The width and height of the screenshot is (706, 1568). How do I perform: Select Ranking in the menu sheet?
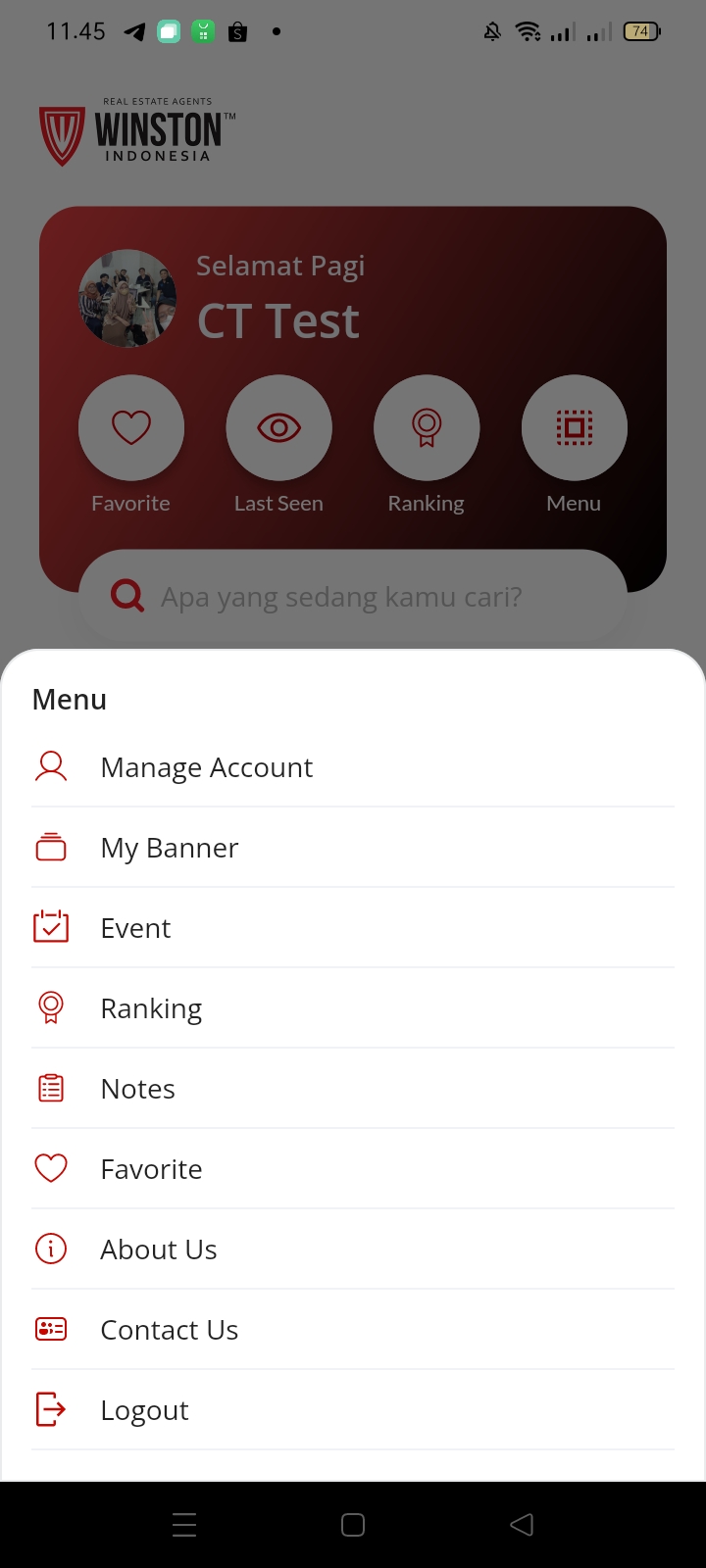151,1008
